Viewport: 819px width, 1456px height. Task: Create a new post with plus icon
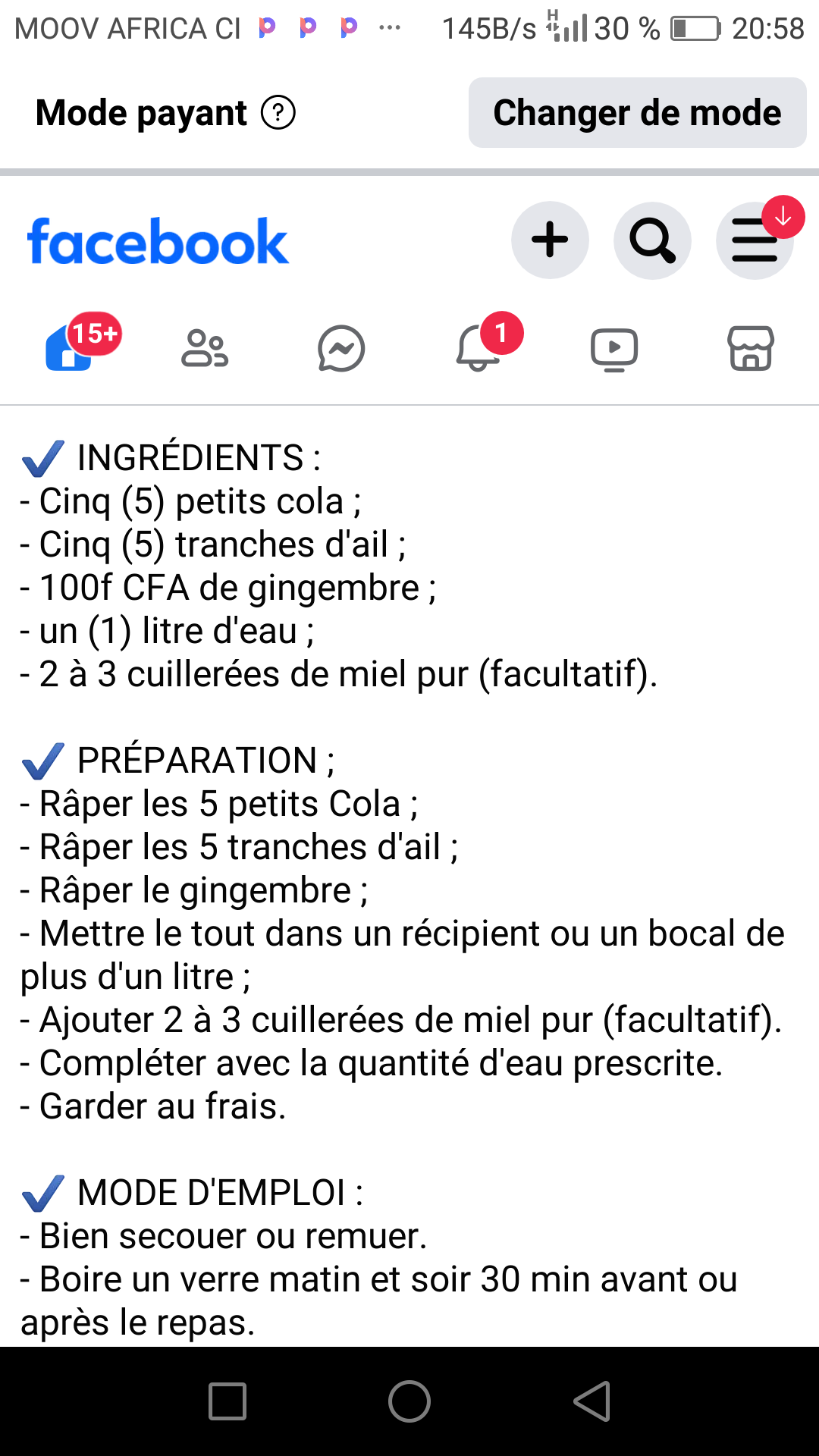tap(550, 240)
